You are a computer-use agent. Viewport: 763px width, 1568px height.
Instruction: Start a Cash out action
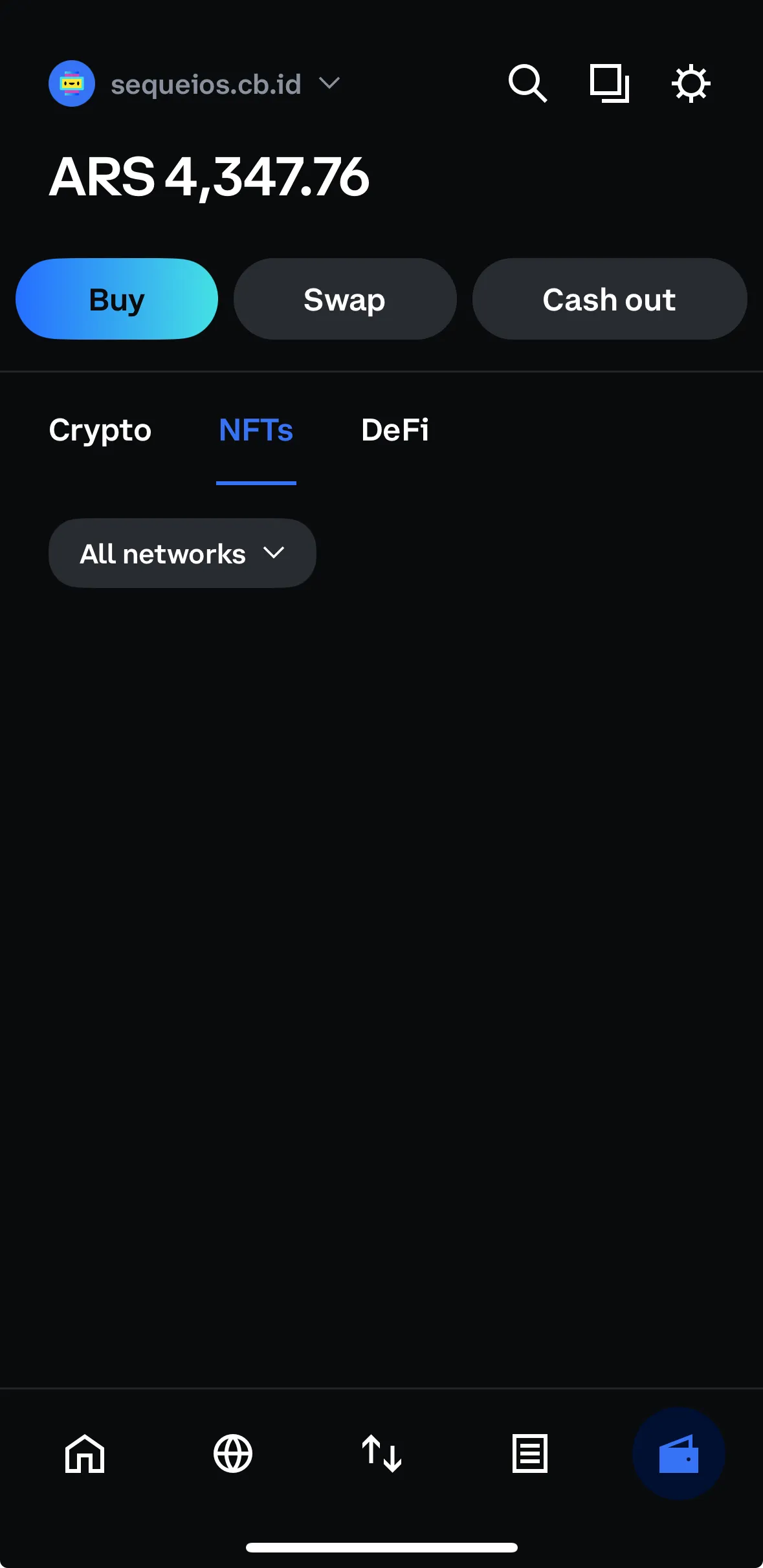pos(609,298)
